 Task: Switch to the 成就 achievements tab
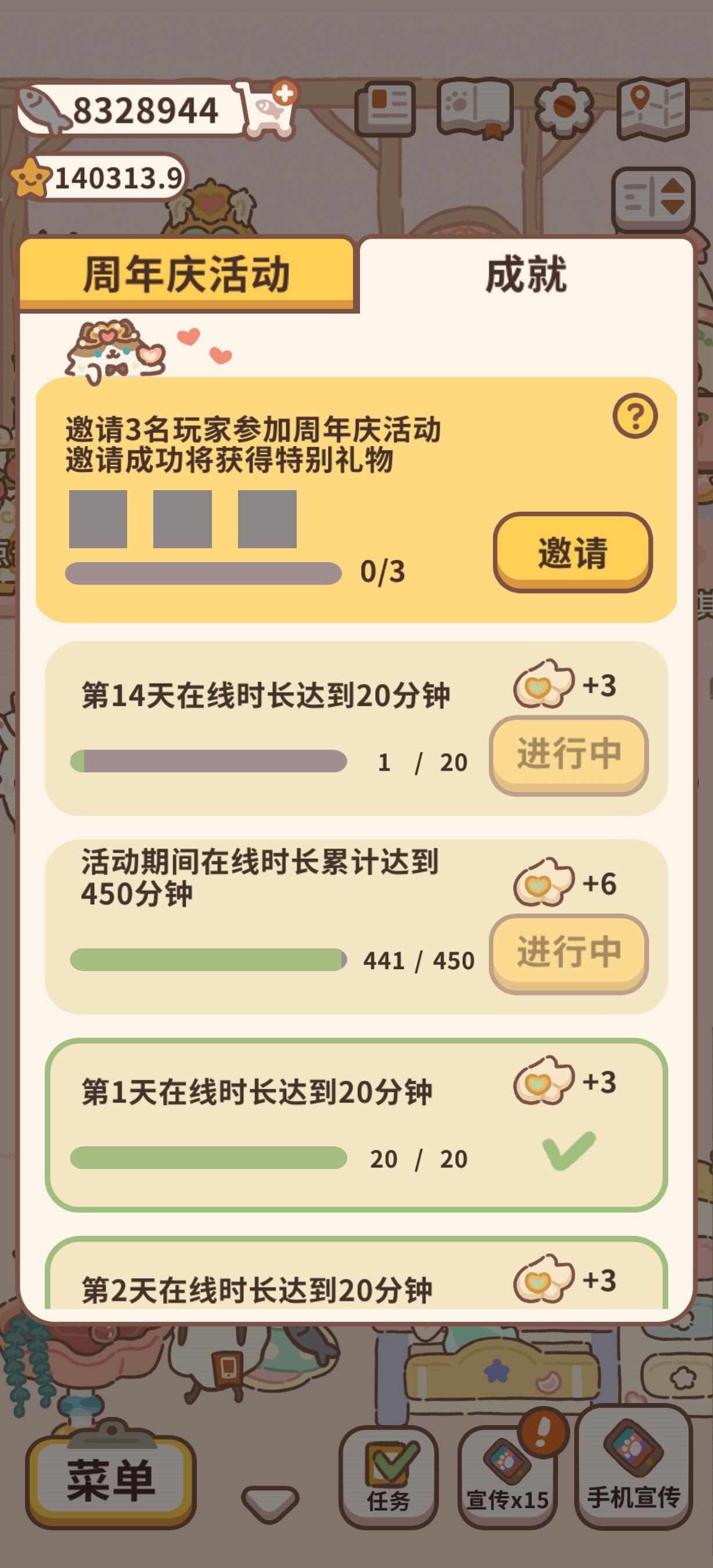tap(528, 275)
